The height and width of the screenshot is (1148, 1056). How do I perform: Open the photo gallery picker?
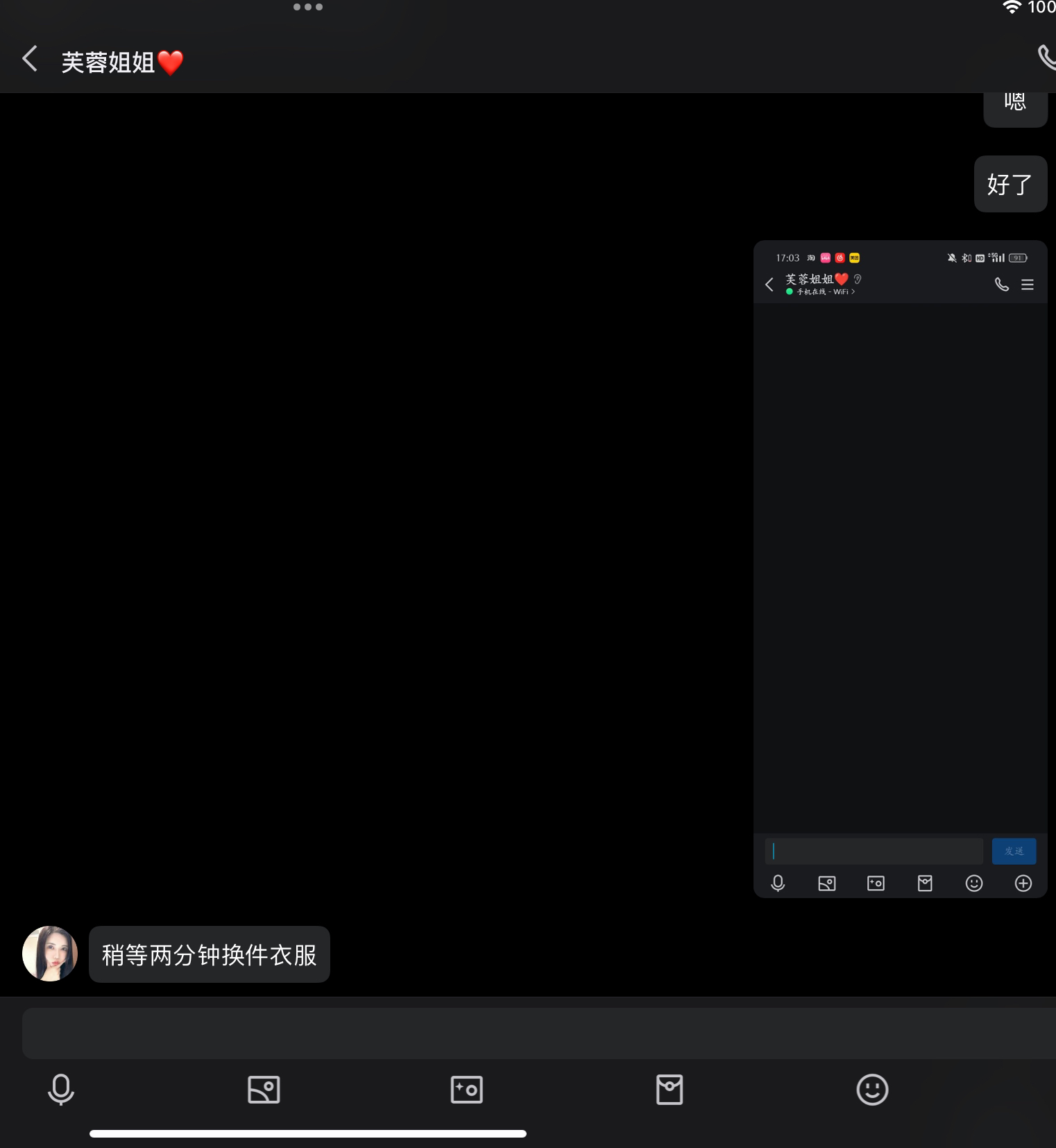264,1089
